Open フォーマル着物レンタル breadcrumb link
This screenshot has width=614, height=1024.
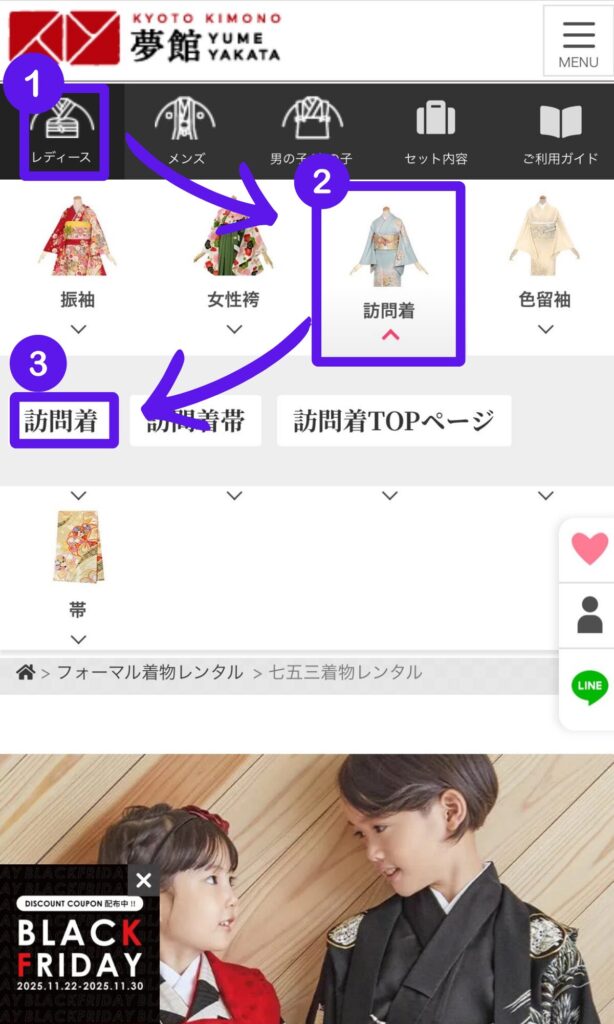[150, 672]
